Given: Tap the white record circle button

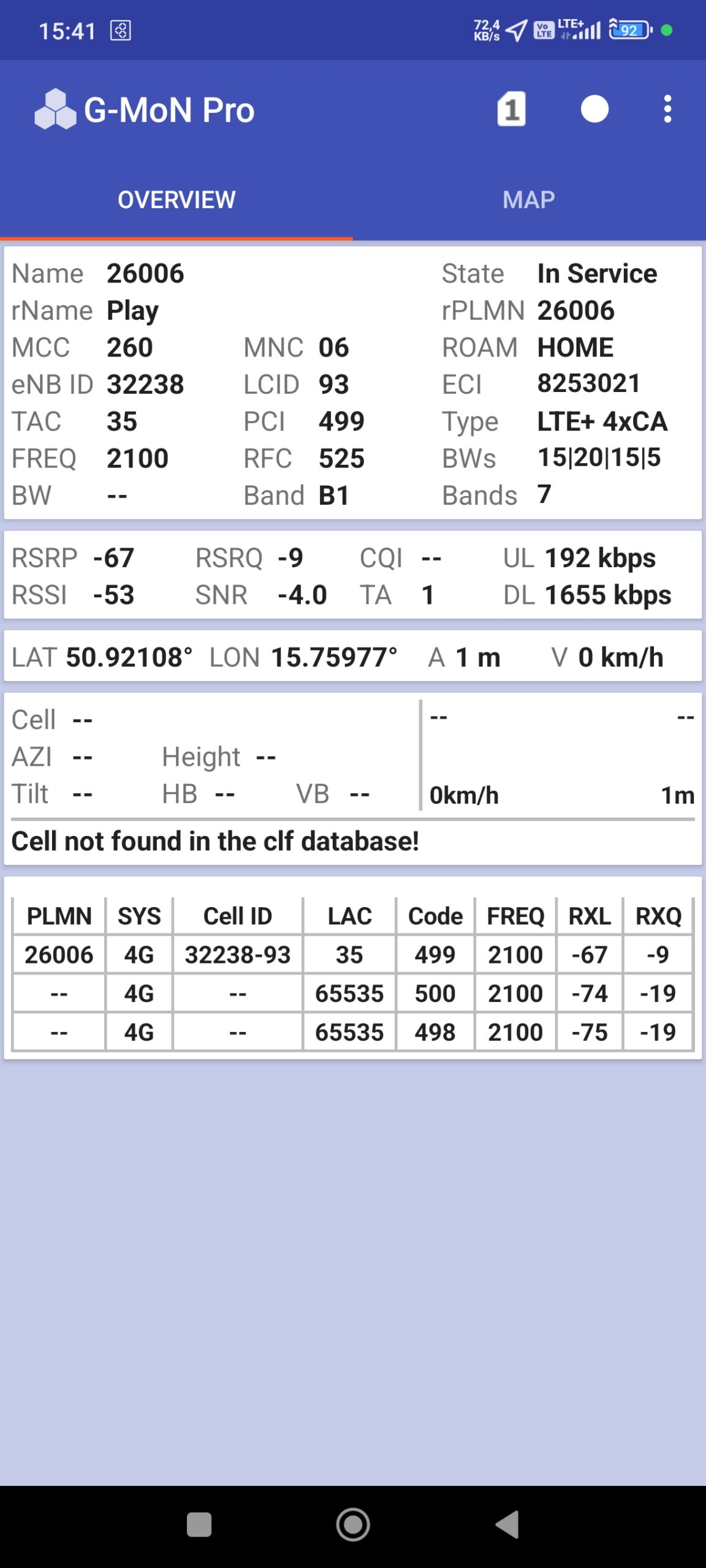Looking at the screenshot, I should click(x=594, y=110).
